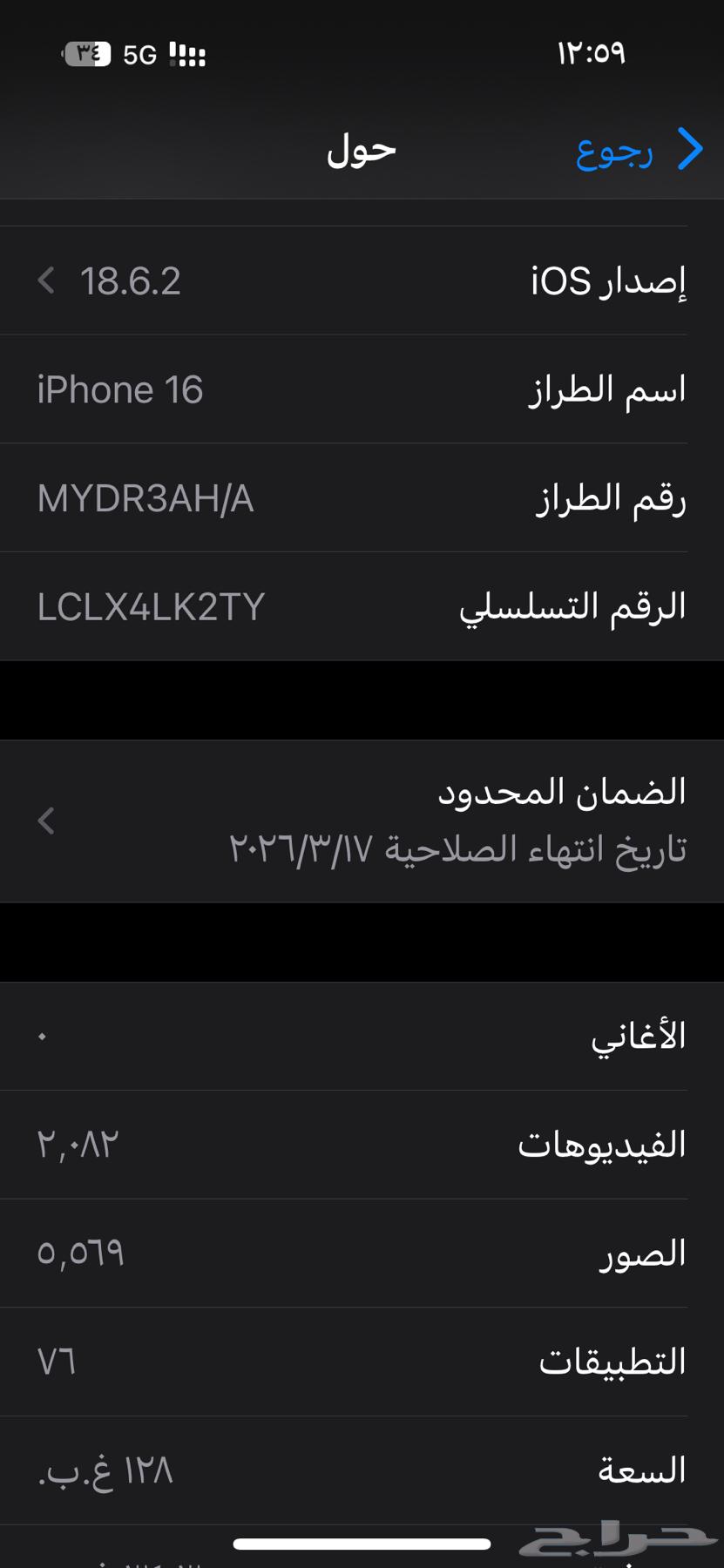Select the serial number LCLX4LK2TY

click(x=152, y=606)
